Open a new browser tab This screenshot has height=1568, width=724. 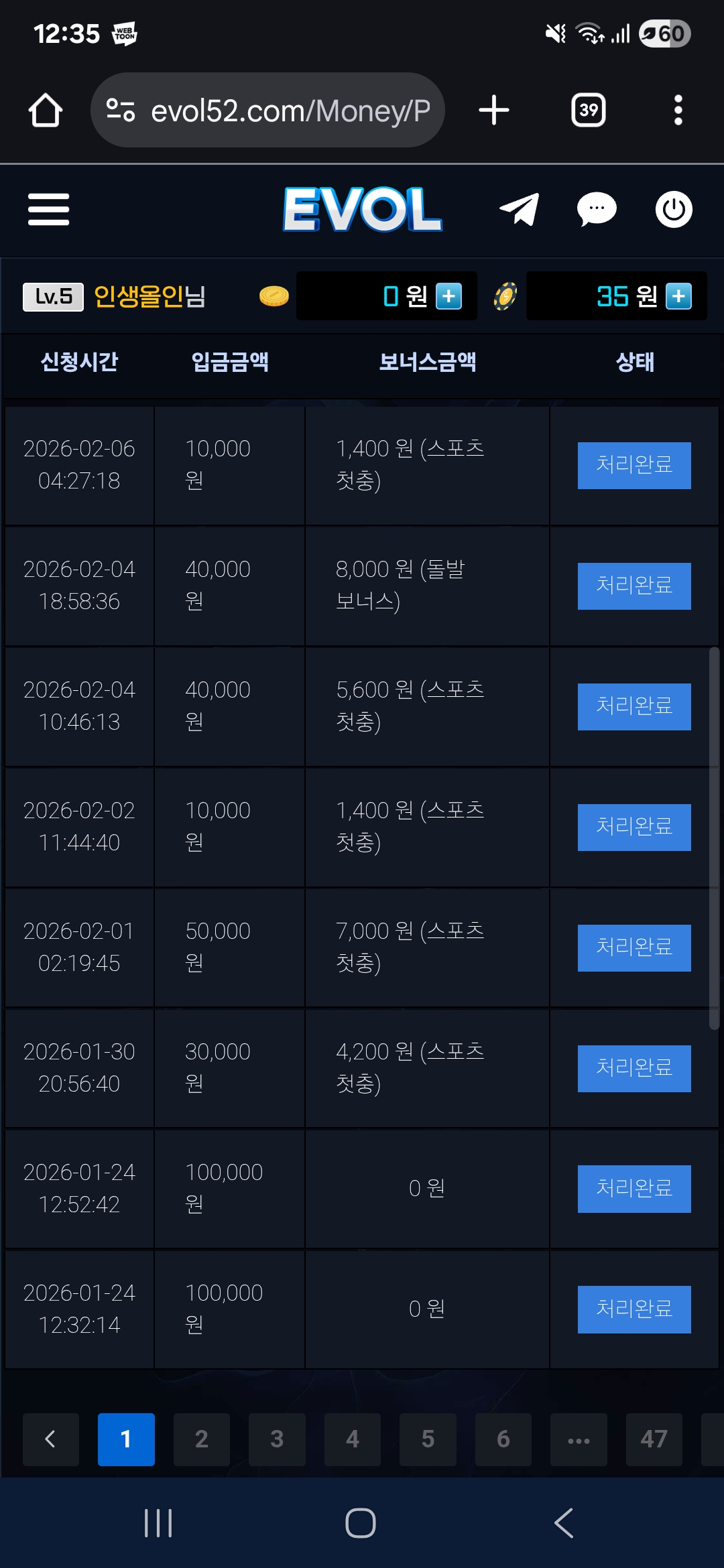494,111
